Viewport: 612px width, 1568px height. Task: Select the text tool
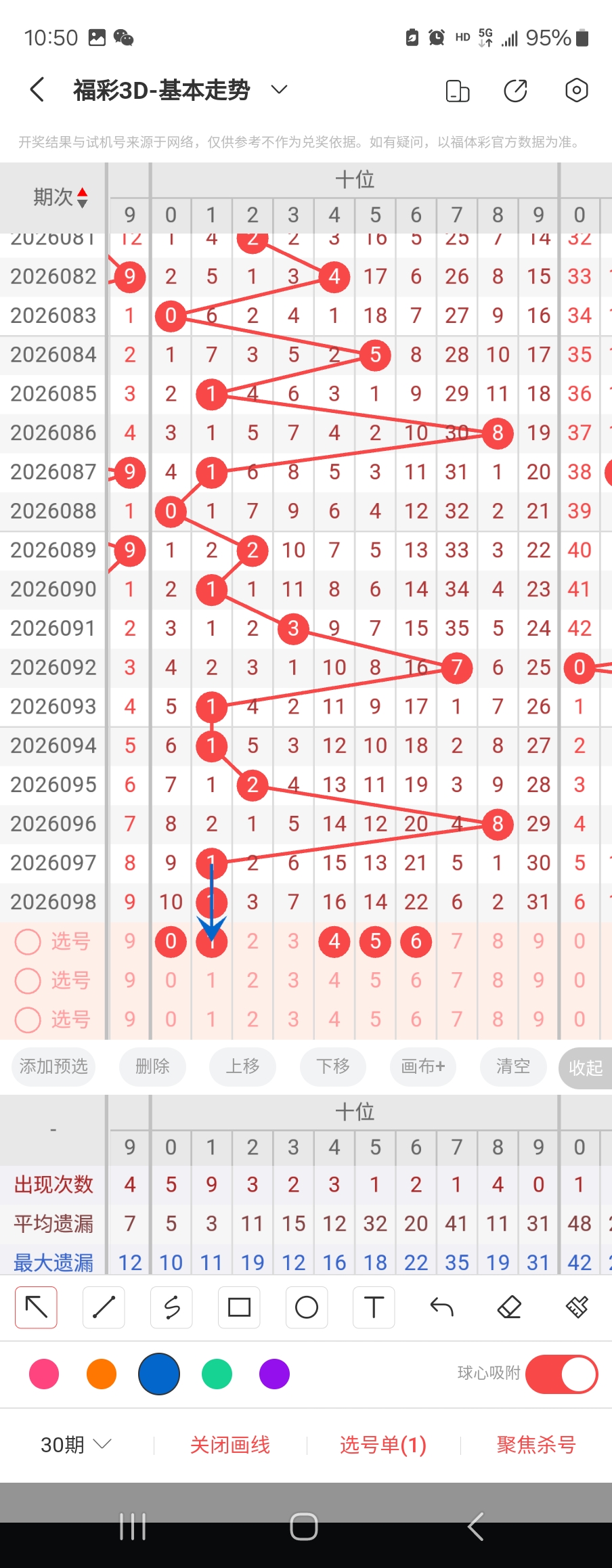tap(374, 1307)
